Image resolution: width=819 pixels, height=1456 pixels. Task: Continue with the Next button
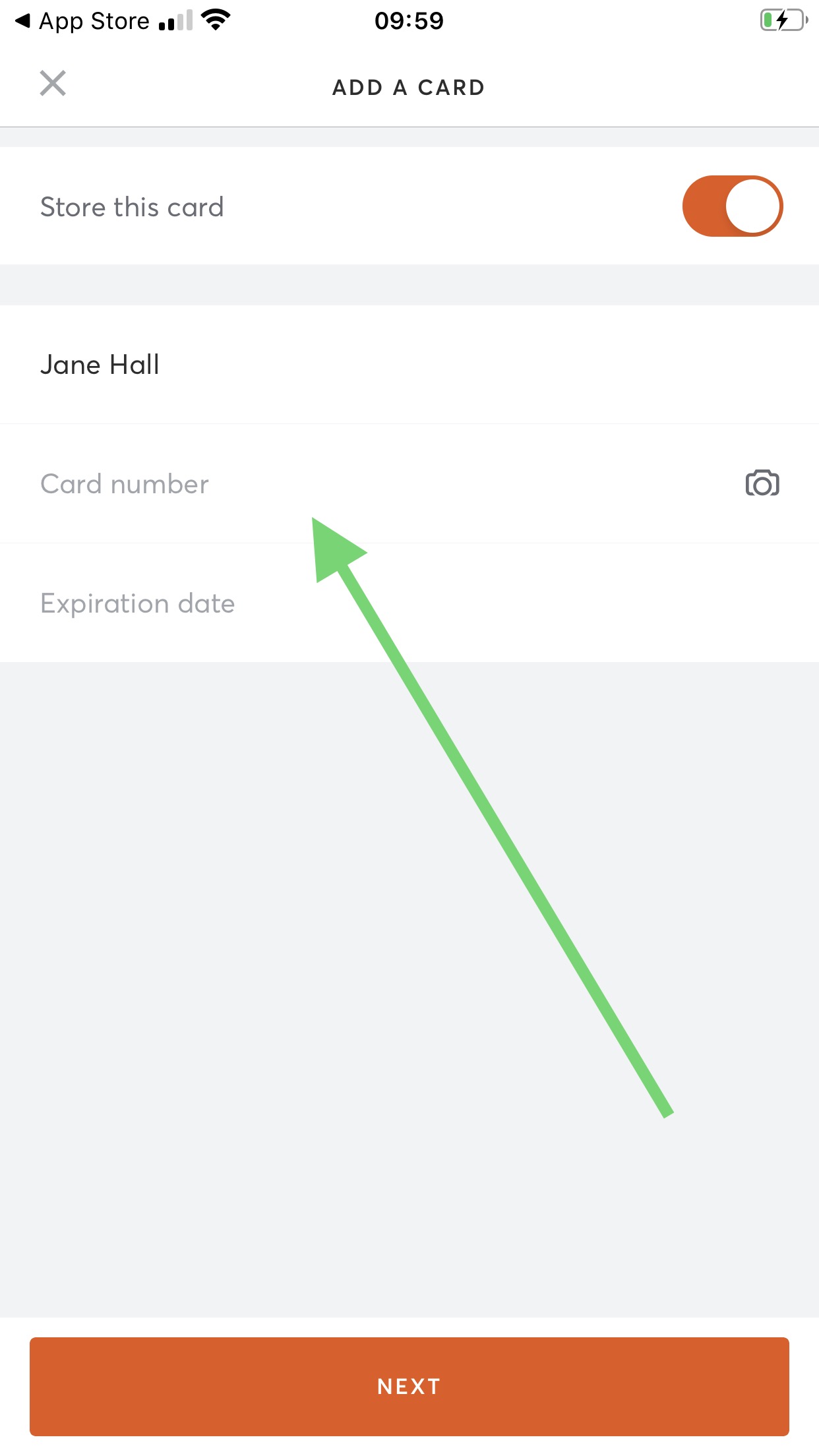[x=409, y=1386]
